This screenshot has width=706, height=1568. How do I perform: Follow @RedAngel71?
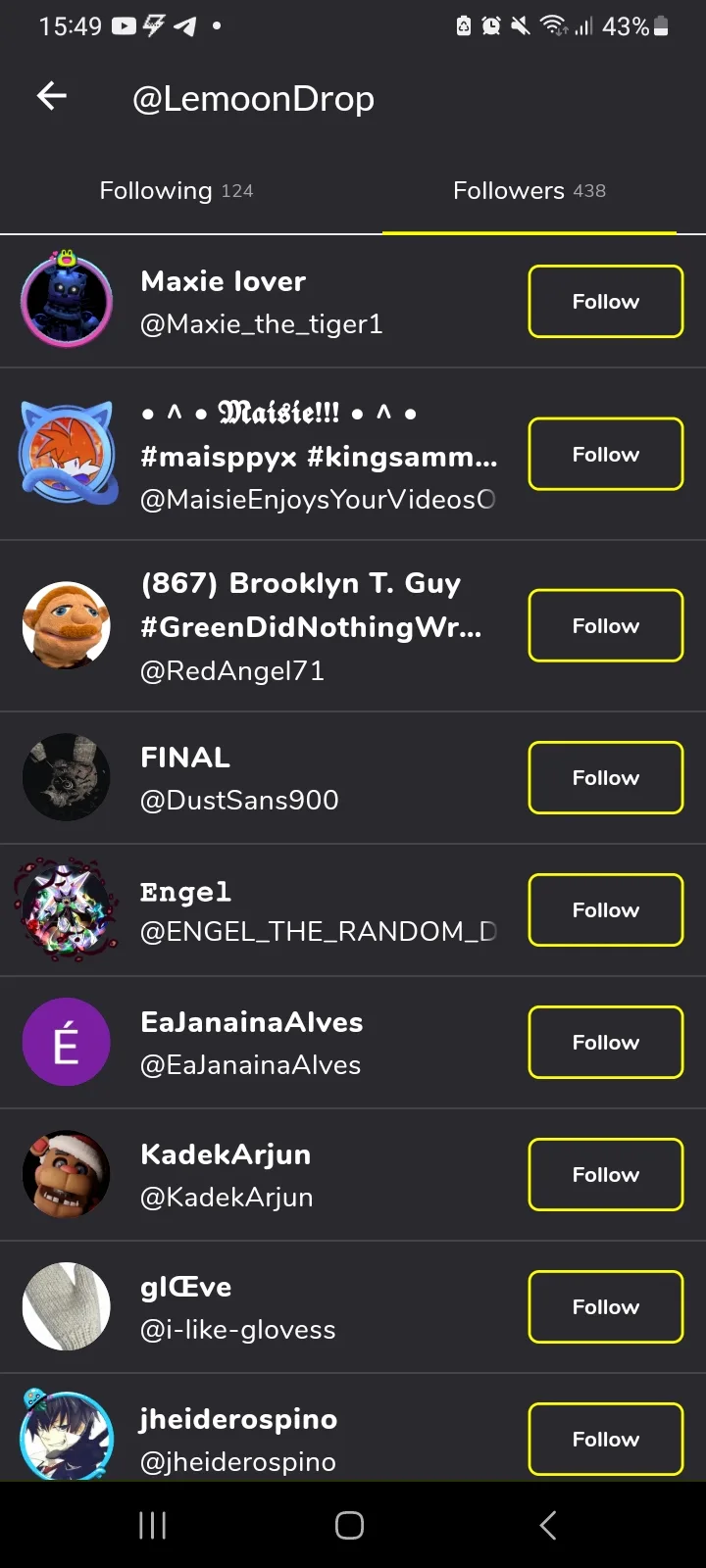(605, 625)
